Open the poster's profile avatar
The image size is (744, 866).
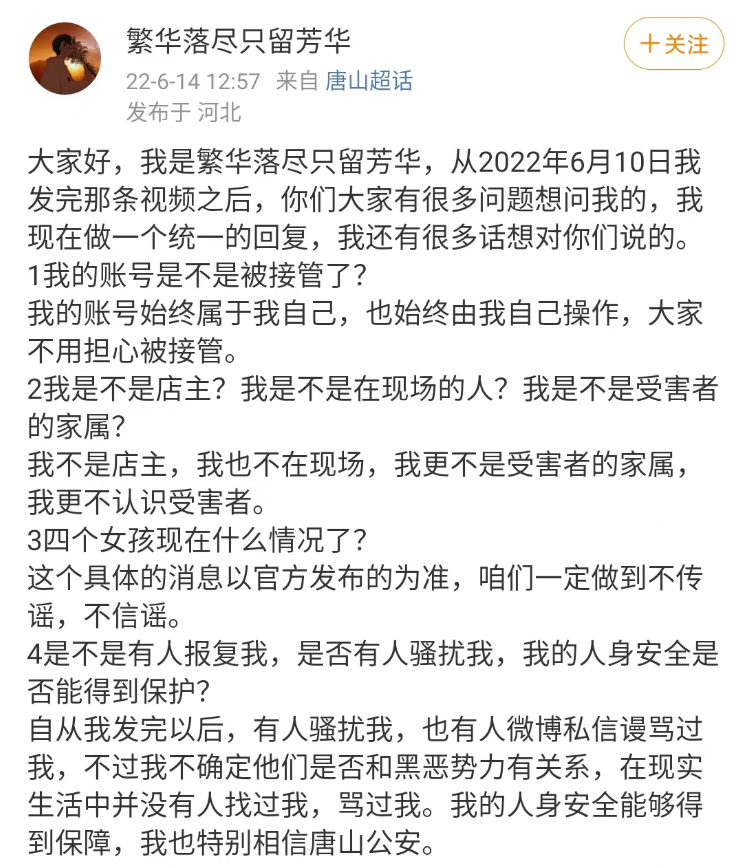tap(65, 60)
